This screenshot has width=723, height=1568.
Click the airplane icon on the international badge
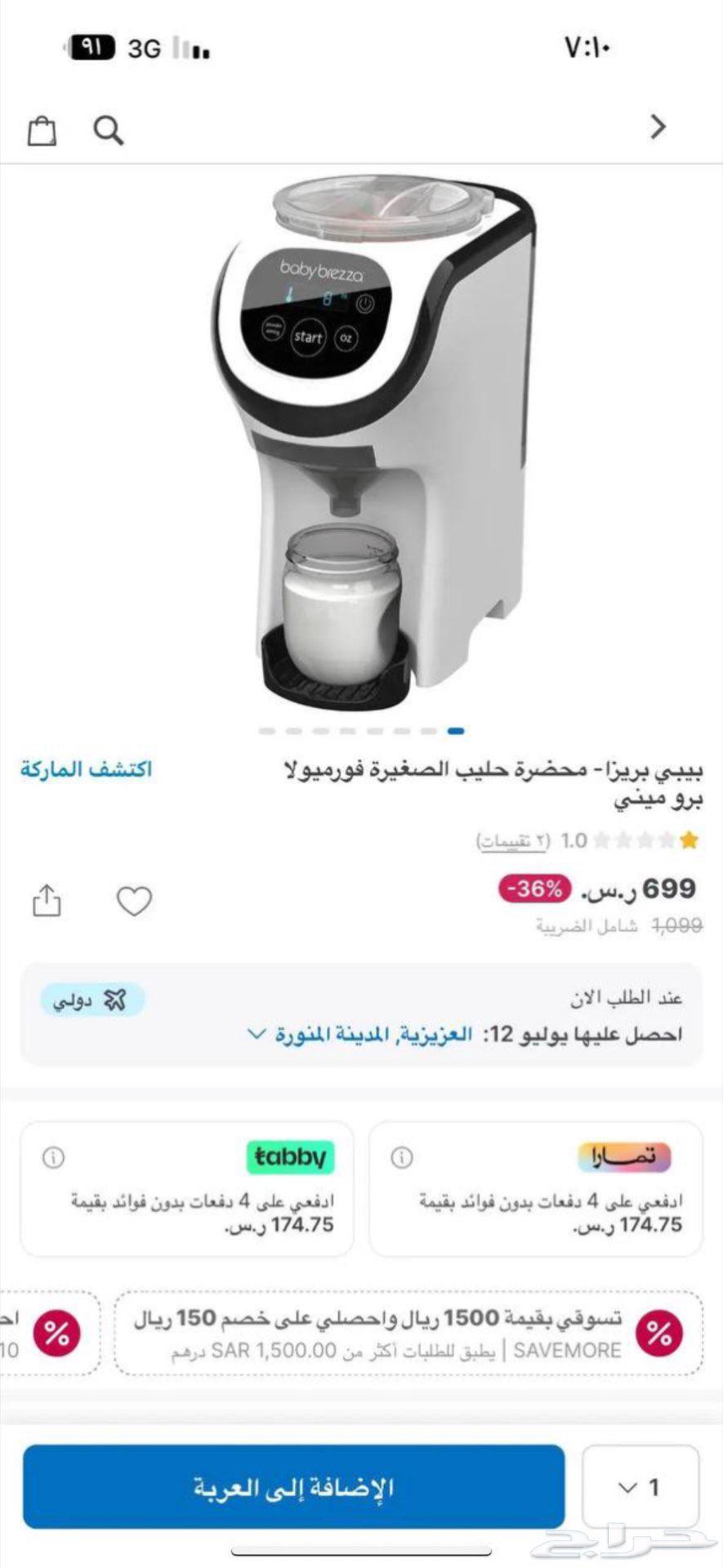click(114, 998)
